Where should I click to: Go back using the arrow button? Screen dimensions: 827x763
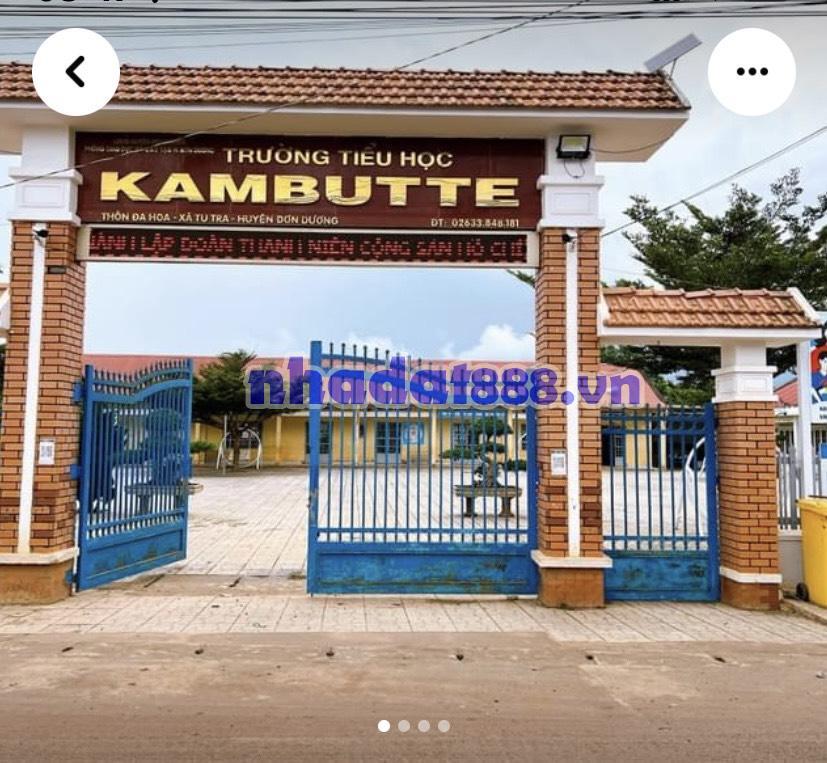click(x=76, y=72)
